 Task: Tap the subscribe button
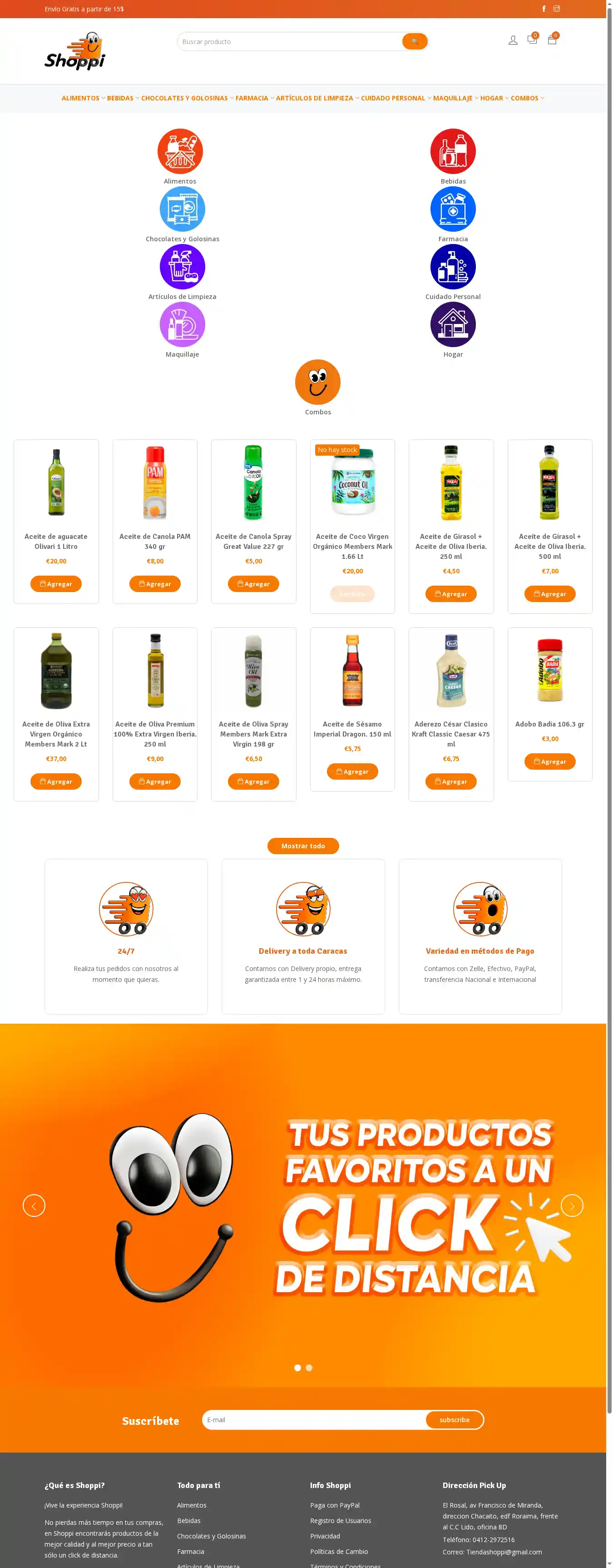coord(454,1420)
